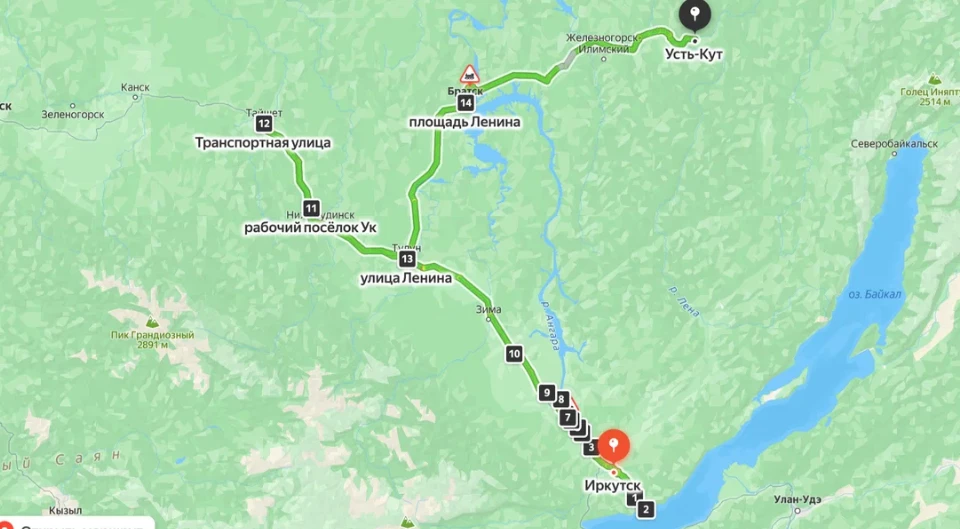Tap route waypoint number 10
960x529 pixels.
tap(514, 353)
